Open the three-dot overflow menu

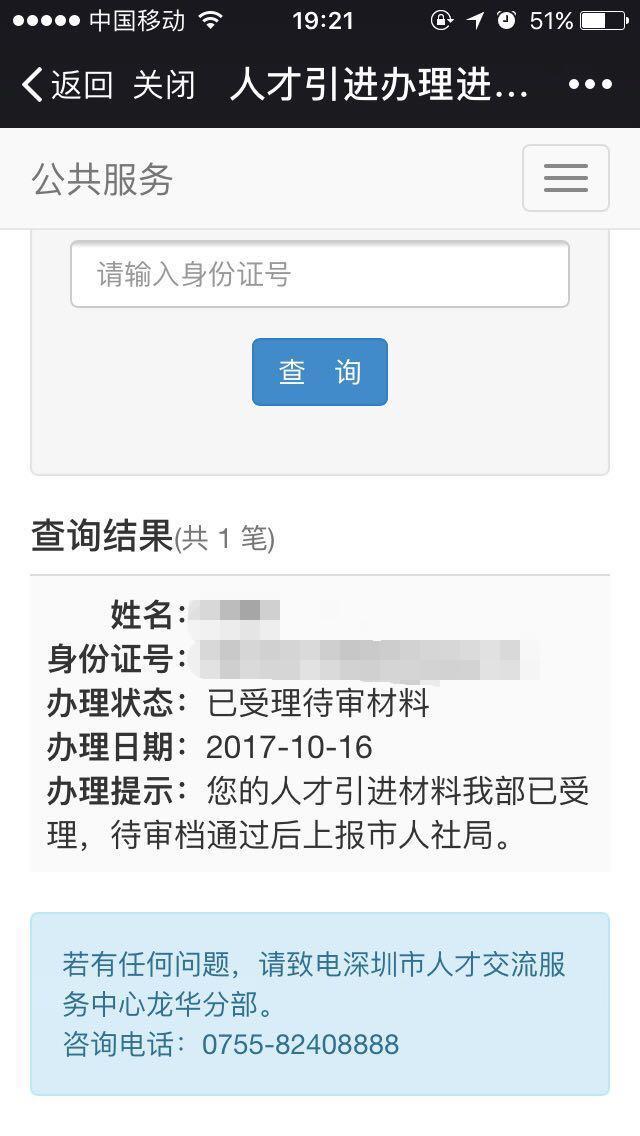click(590, 85)
